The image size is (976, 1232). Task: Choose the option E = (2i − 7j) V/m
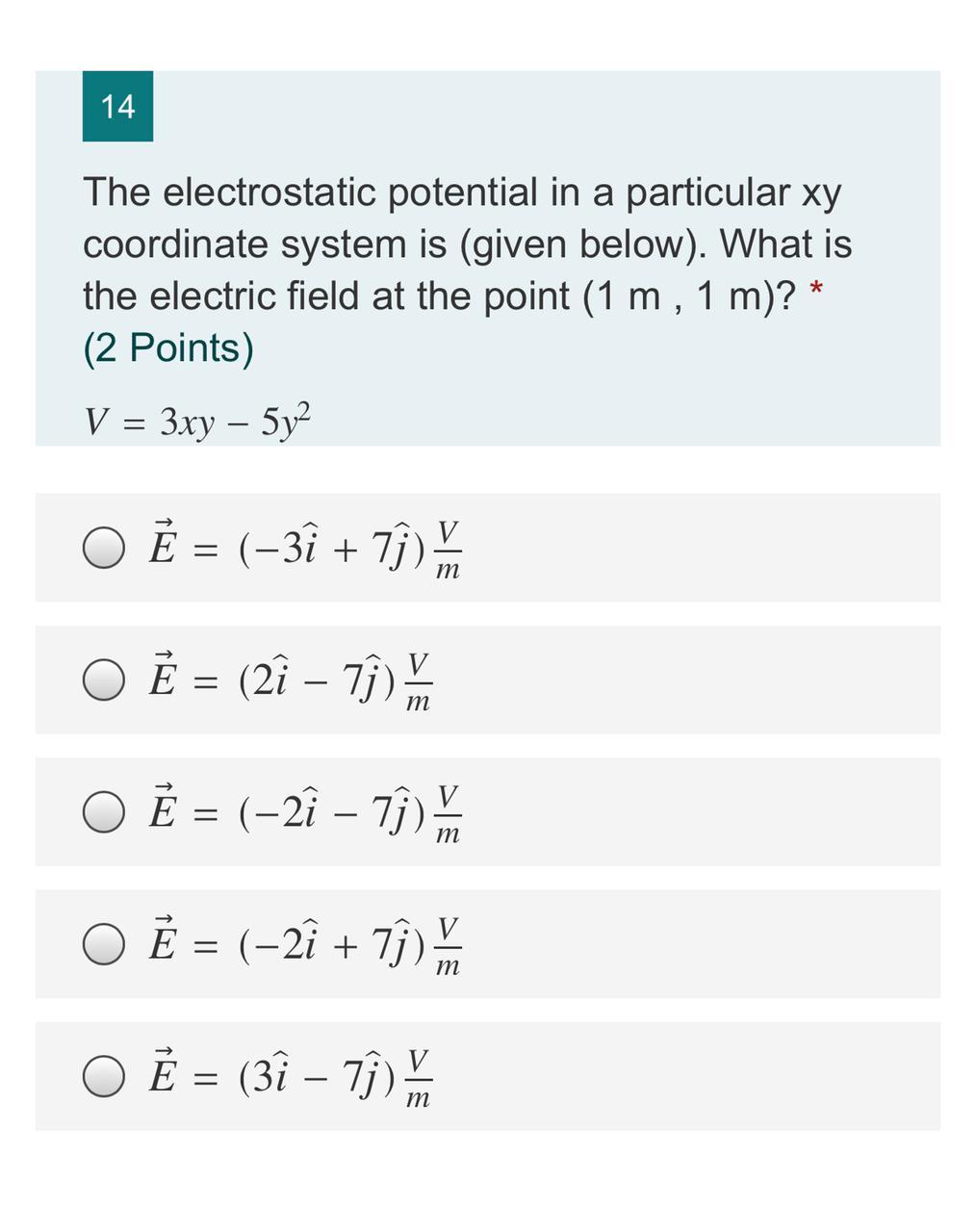(x=103, y=680)
